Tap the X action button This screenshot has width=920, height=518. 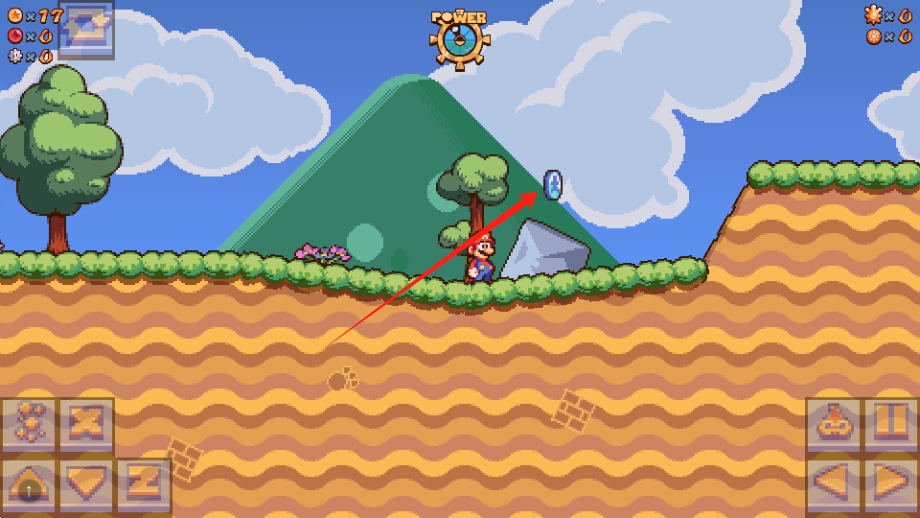click(86, 426)
